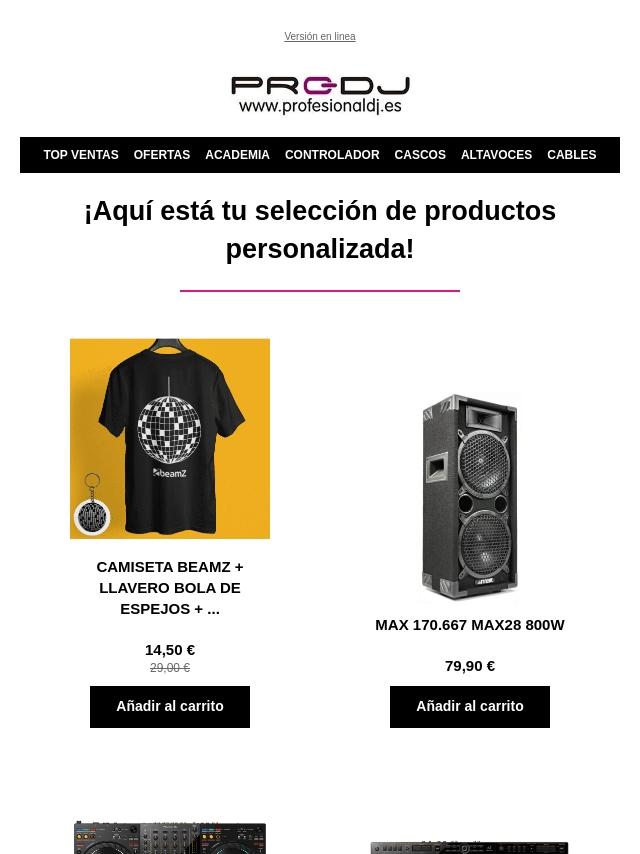The image size is (640, 854).
Task: Open the CASCOS category
Action: (x=420, y=155)
